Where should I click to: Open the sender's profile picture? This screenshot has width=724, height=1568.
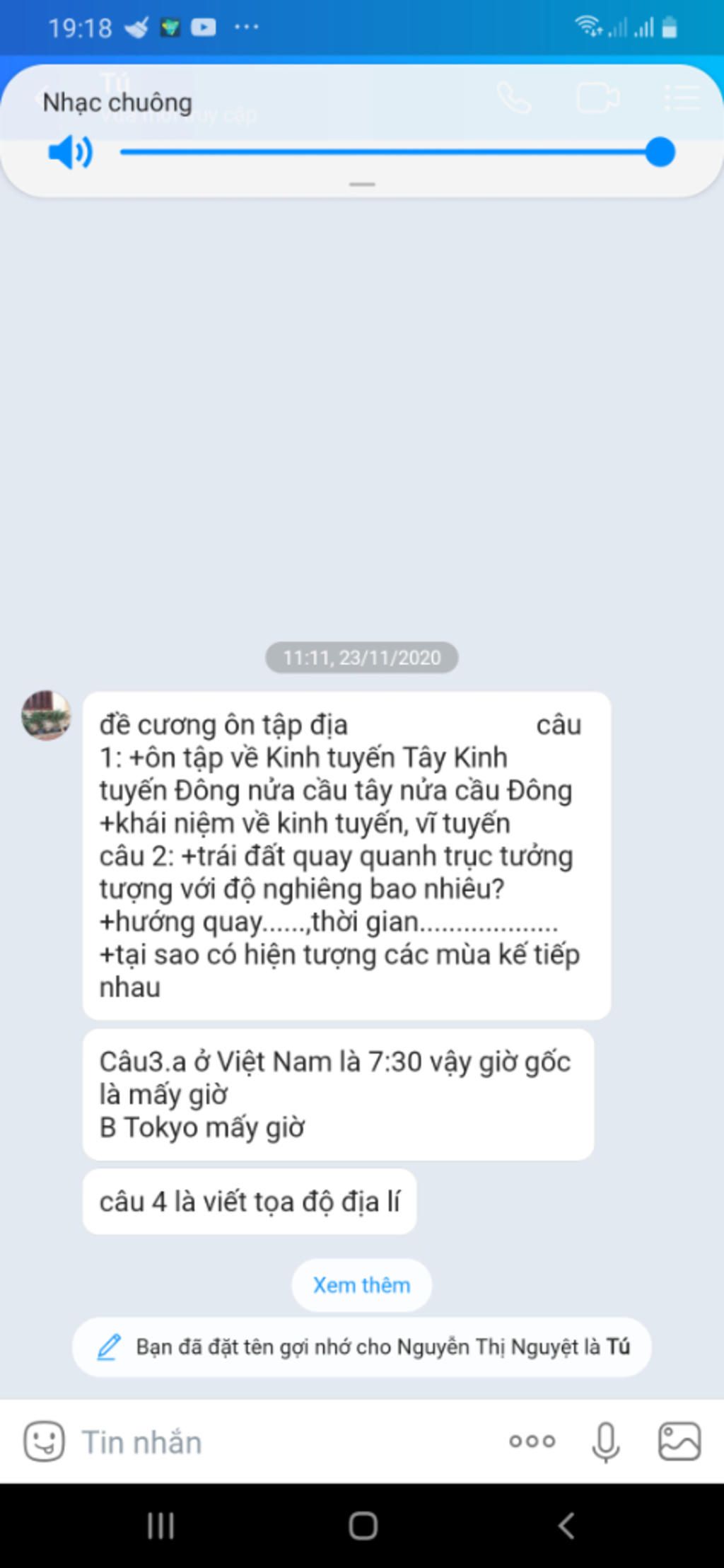tap(46, 715)
